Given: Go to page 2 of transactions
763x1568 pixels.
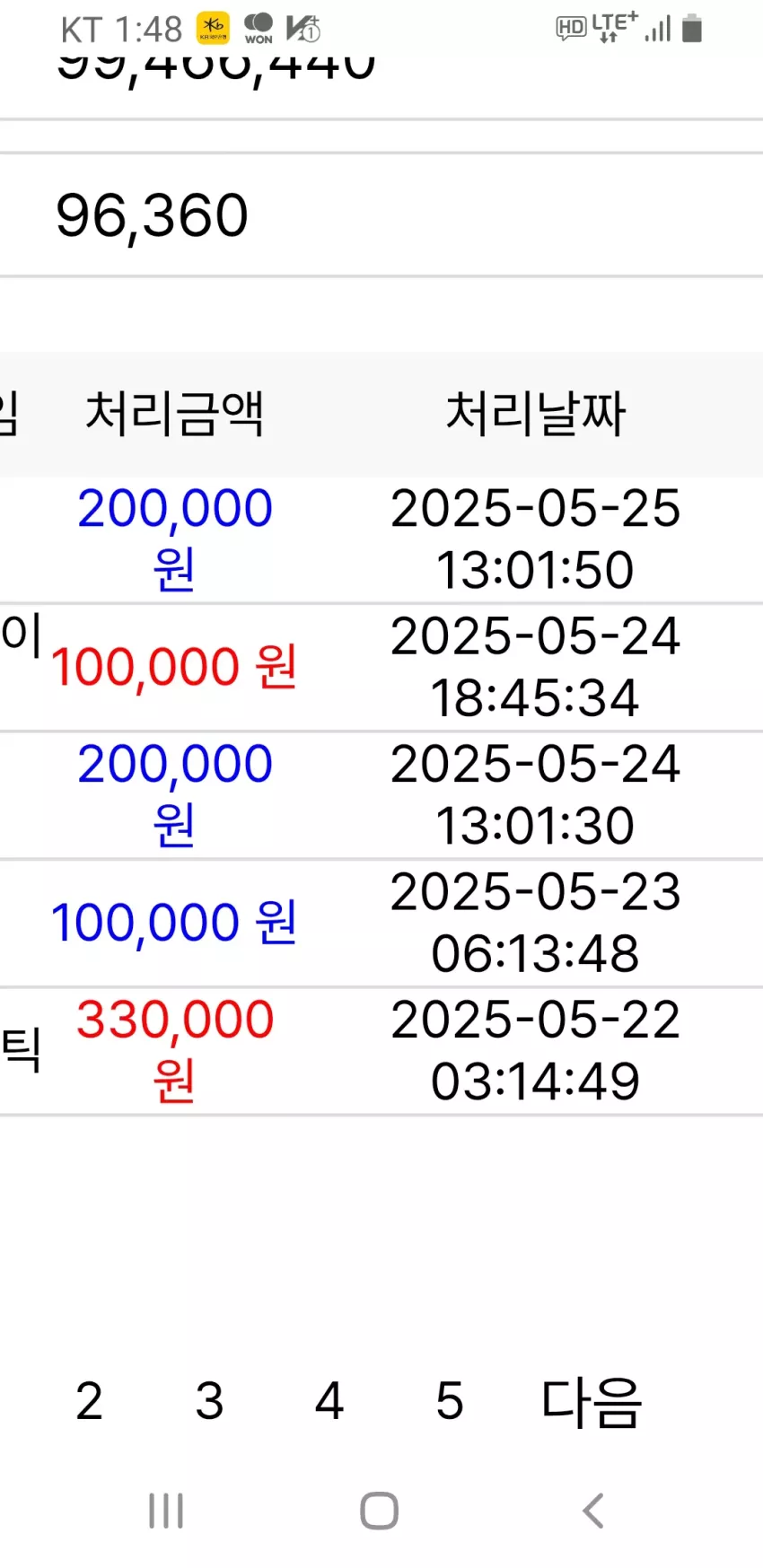Looking at the screenshot, I should [x=89, y=1400].
